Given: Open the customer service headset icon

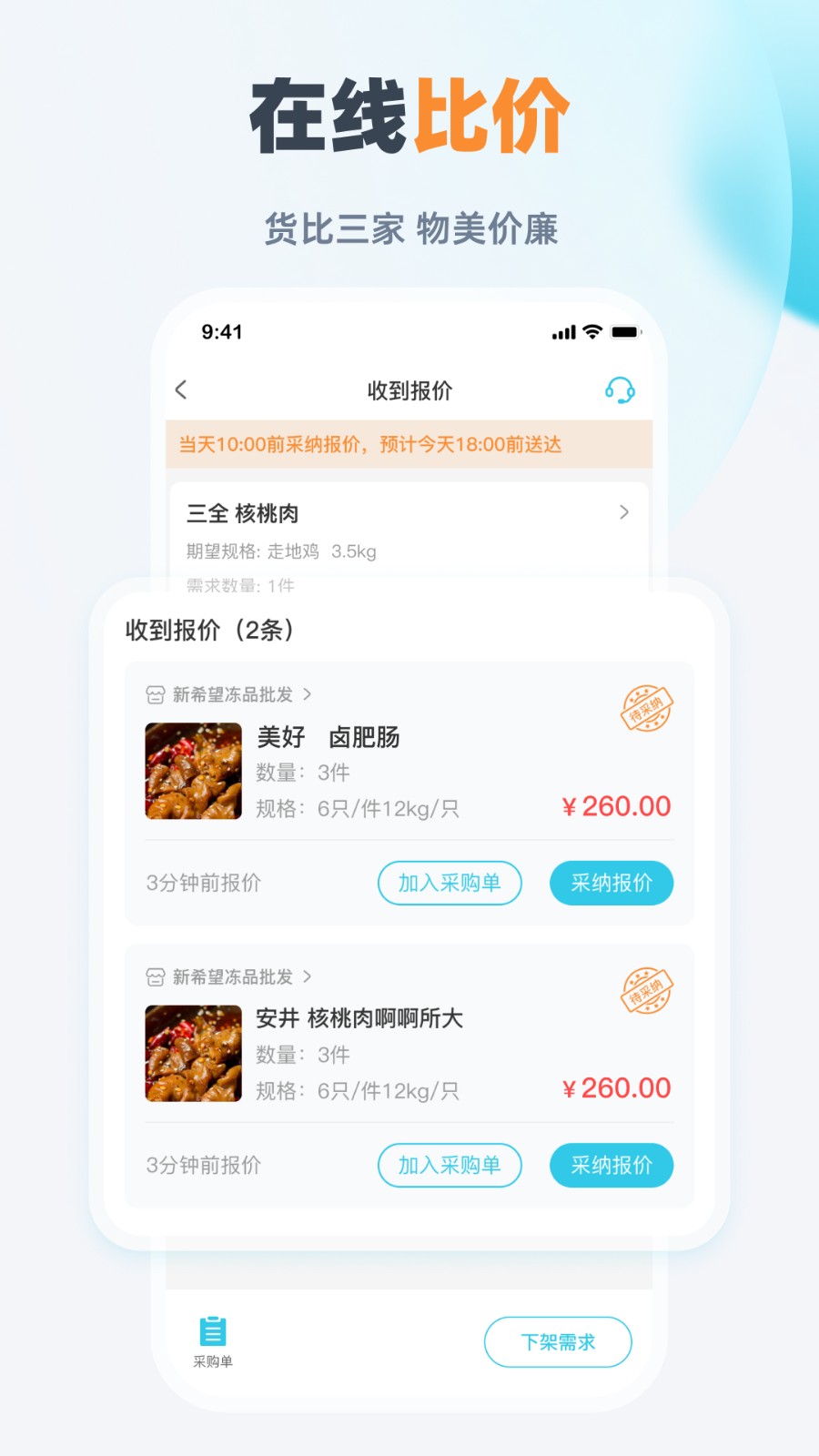Looking at the screenshot, I should click(618, 390).
